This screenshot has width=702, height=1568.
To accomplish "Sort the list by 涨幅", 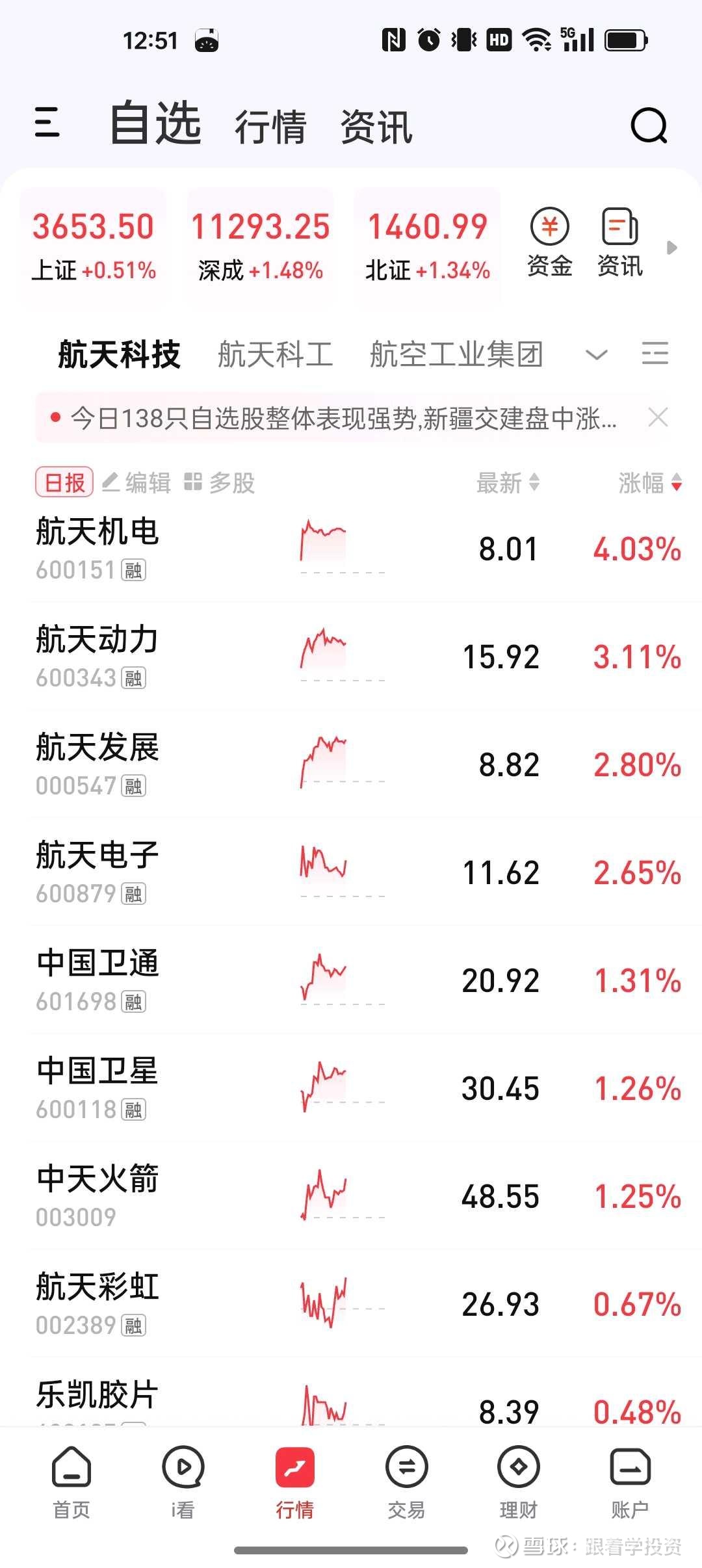I will coord(650,482).
